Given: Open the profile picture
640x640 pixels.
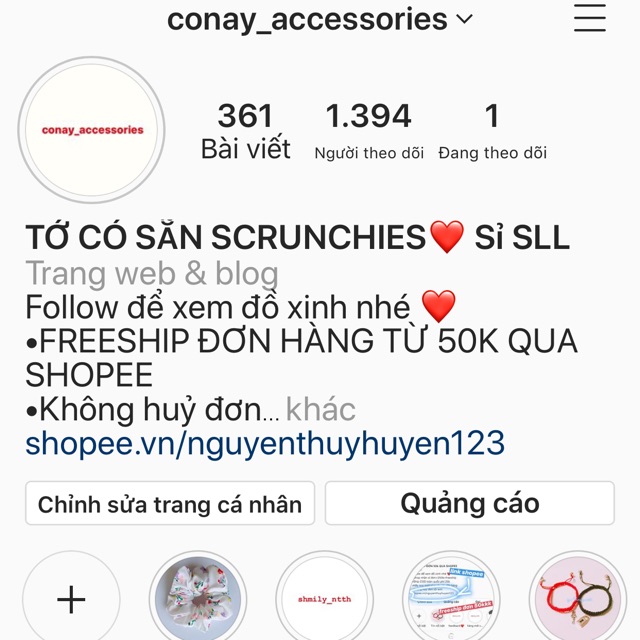Looking at the screenshot, I should [92, 130].
